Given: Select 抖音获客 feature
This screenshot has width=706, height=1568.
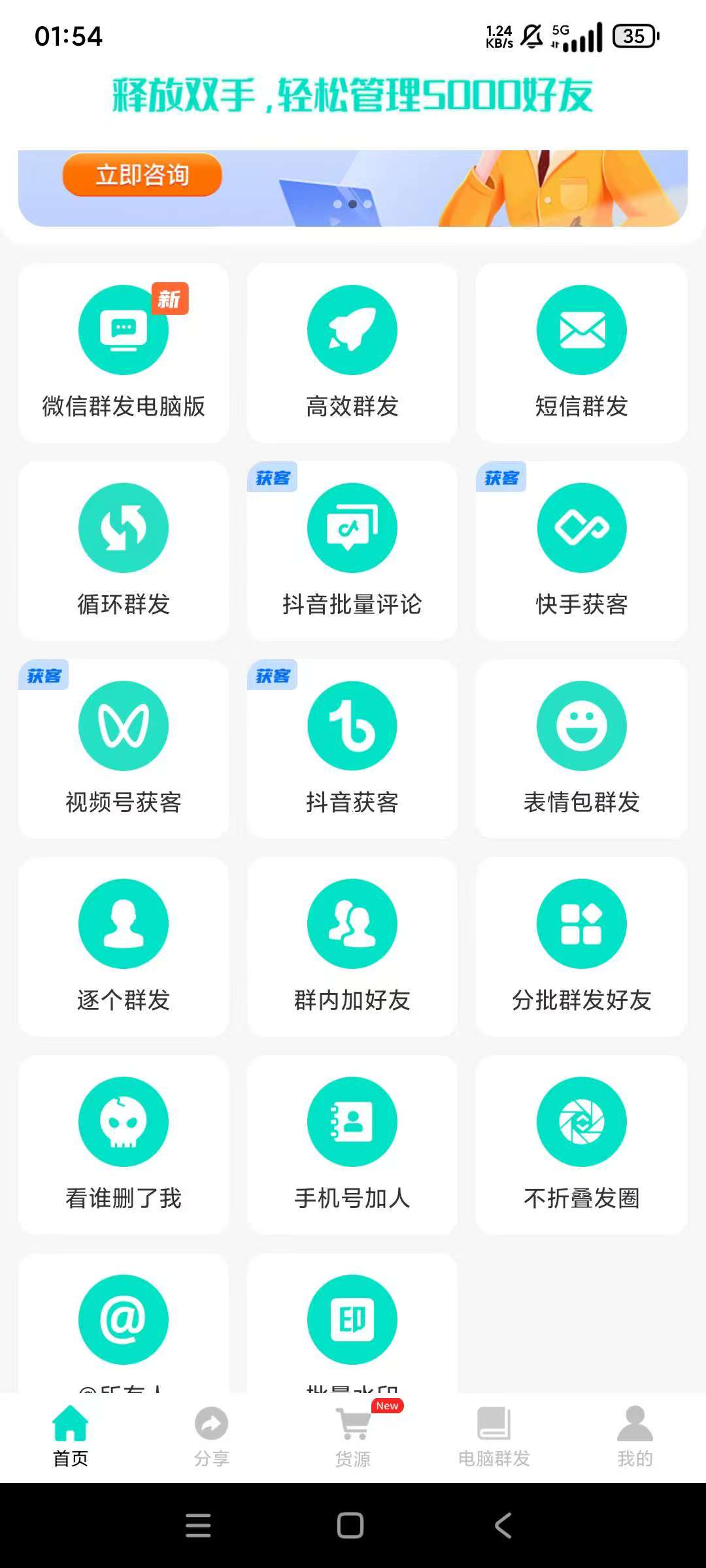Looking at the screenshot, I should tap(352, 749).
